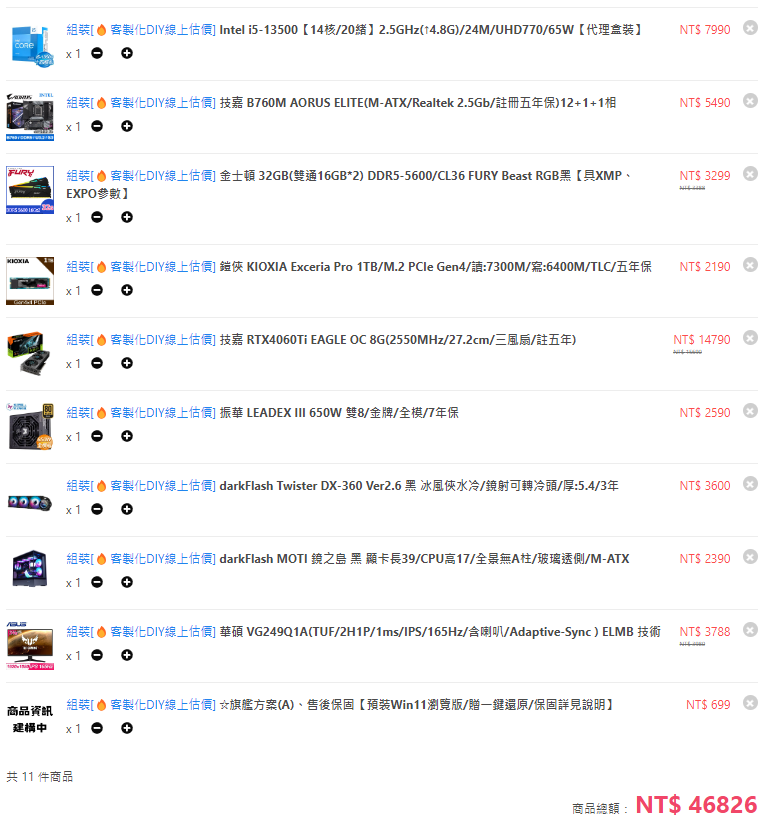Increase quantity of Intel i5-13500

[x=127, y=53]
